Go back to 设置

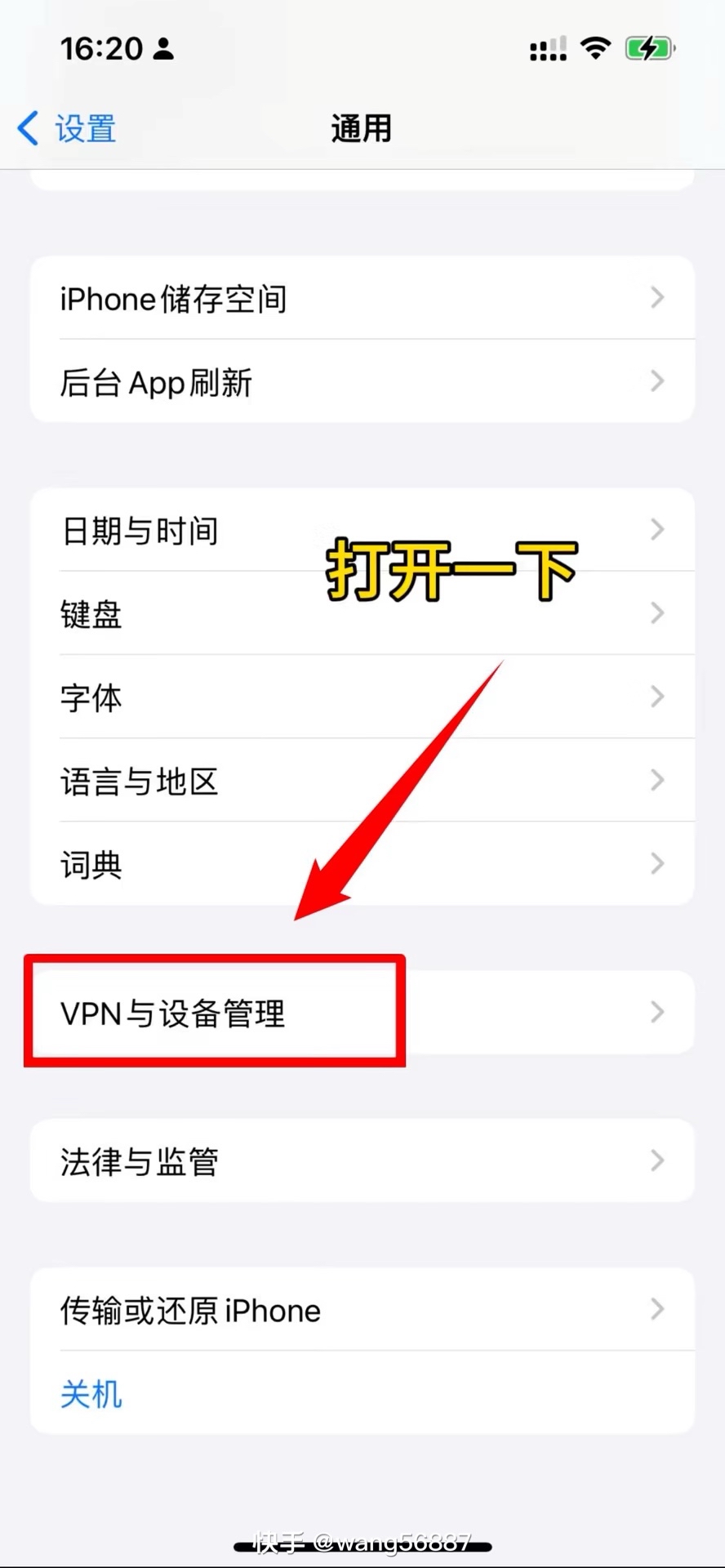(x=67, y=129)
